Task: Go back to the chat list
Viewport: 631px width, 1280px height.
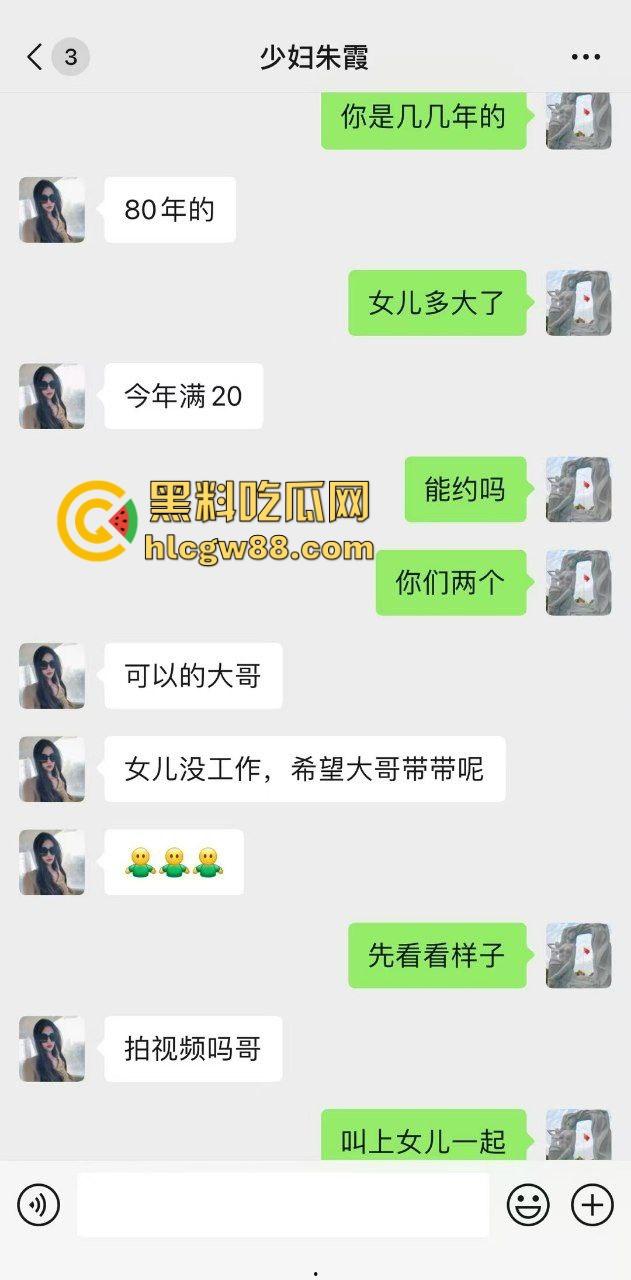Action: tap(36, 57)
